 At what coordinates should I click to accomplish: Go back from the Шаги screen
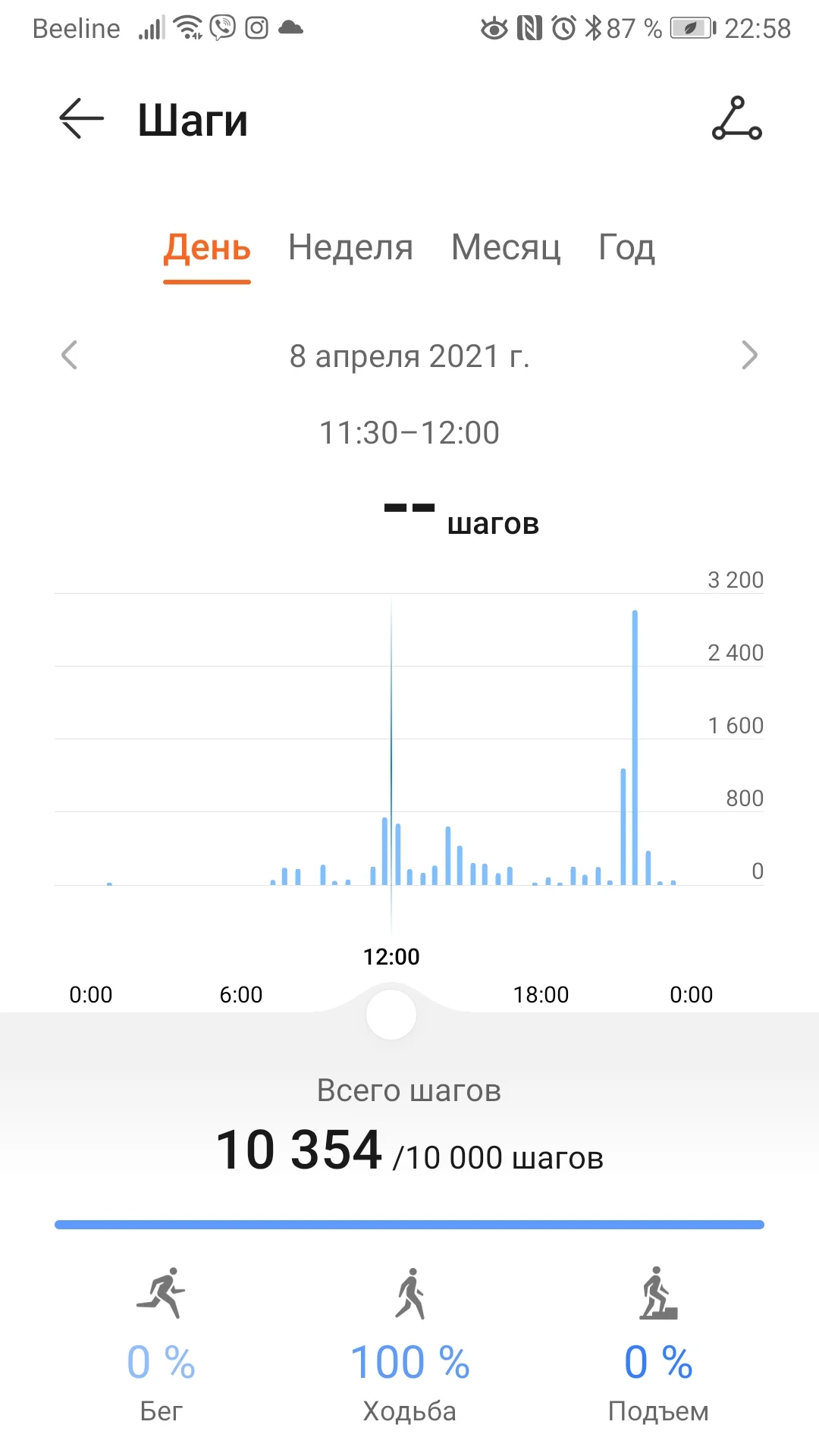81,119
